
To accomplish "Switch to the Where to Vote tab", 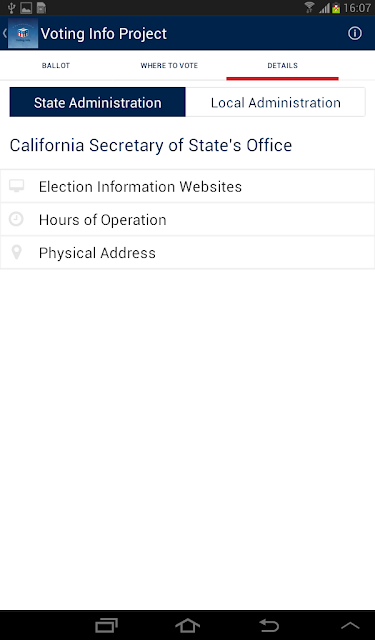I will pos(169,65).
